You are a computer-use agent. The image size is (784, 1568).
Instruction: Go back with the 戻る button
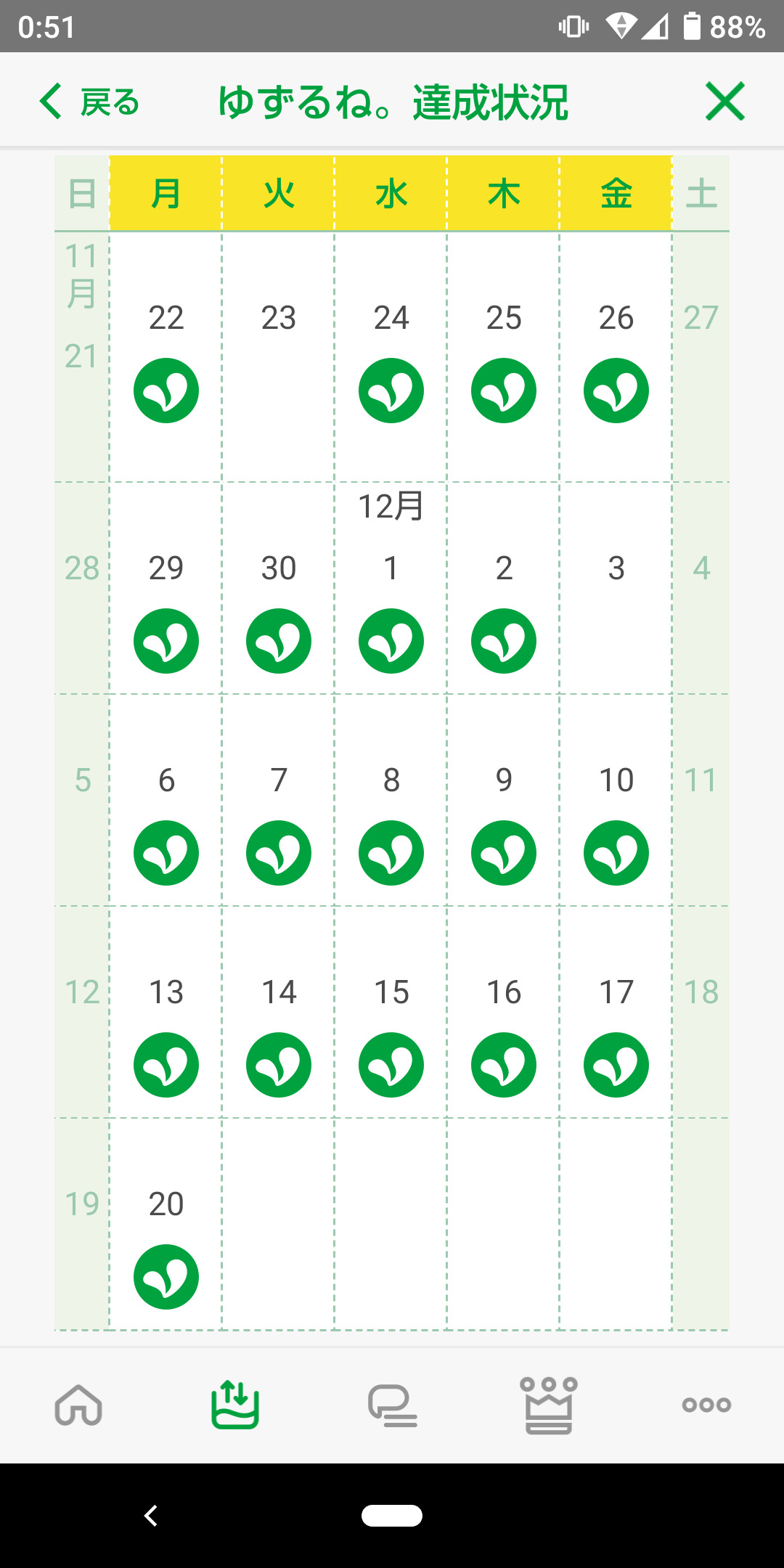tap(89, 102)
